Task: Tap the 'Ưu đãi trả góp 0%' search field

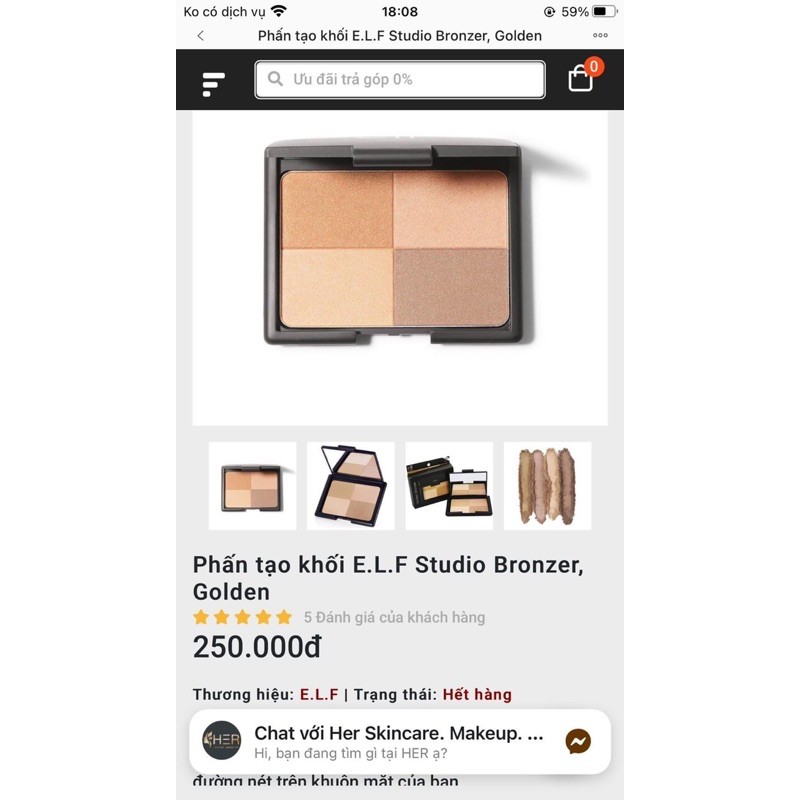Action: 400,80
